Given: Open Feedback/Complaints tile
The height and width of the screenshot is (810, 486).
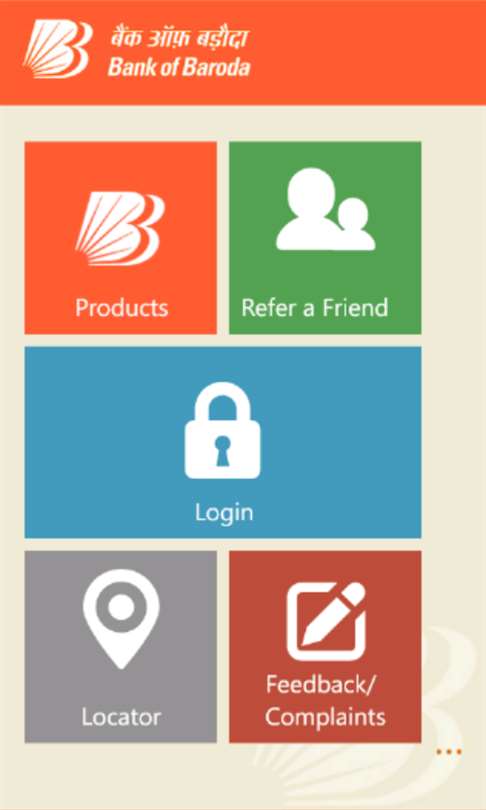Looking at the screenshot, I should click(325, 646).
